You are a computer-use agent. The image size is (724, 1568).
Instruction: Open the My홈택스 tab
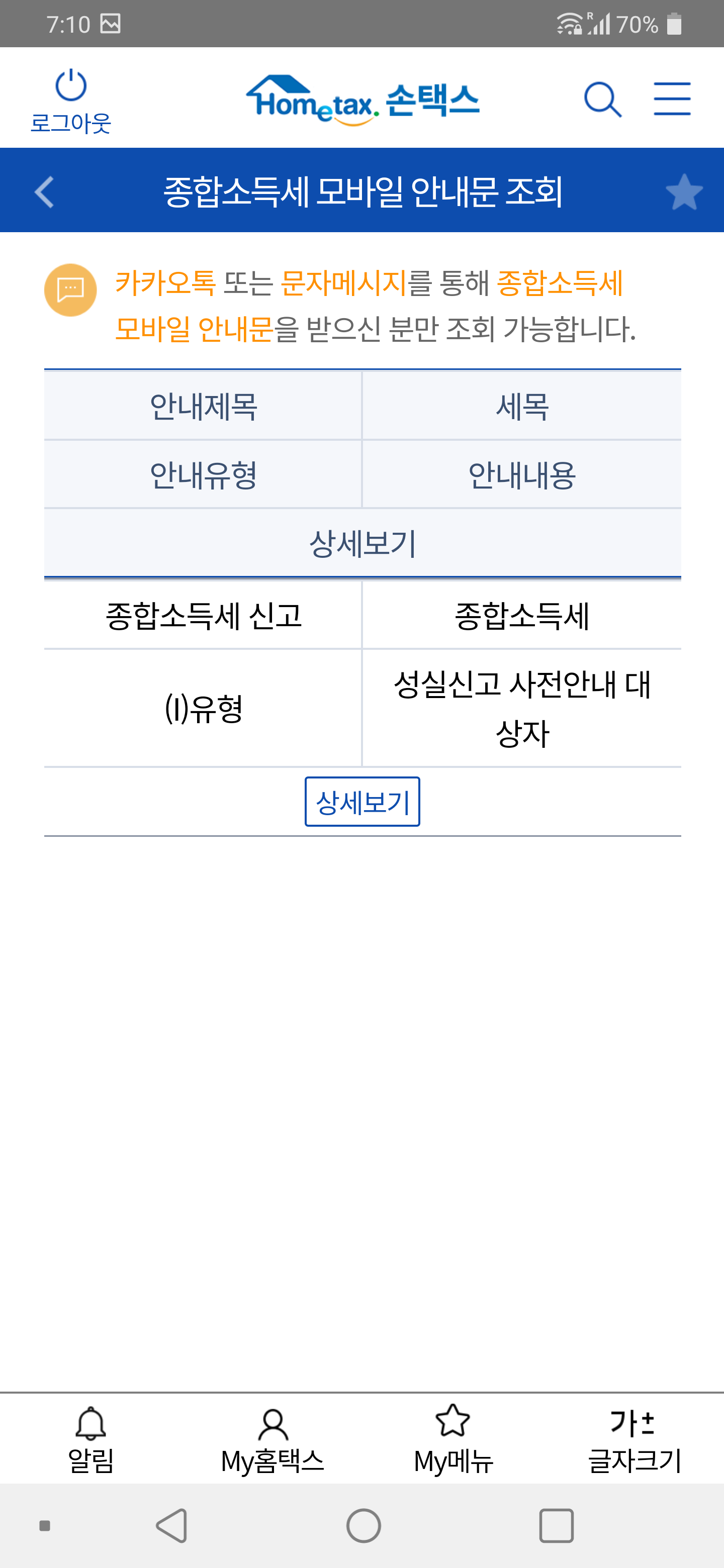click(x=272, y=1440)
